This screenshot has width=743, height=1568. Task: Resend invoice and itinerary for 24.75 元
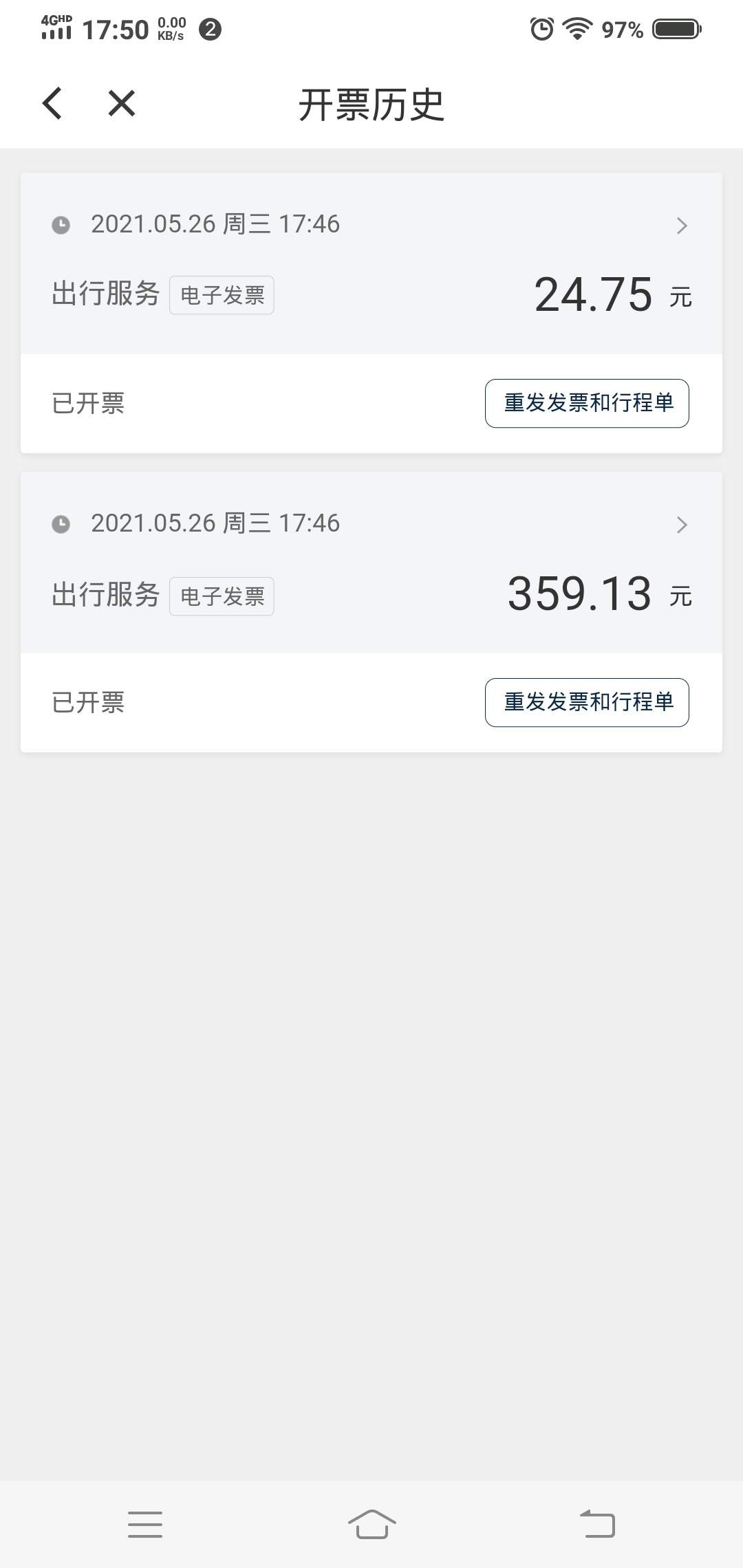(587, 403)
